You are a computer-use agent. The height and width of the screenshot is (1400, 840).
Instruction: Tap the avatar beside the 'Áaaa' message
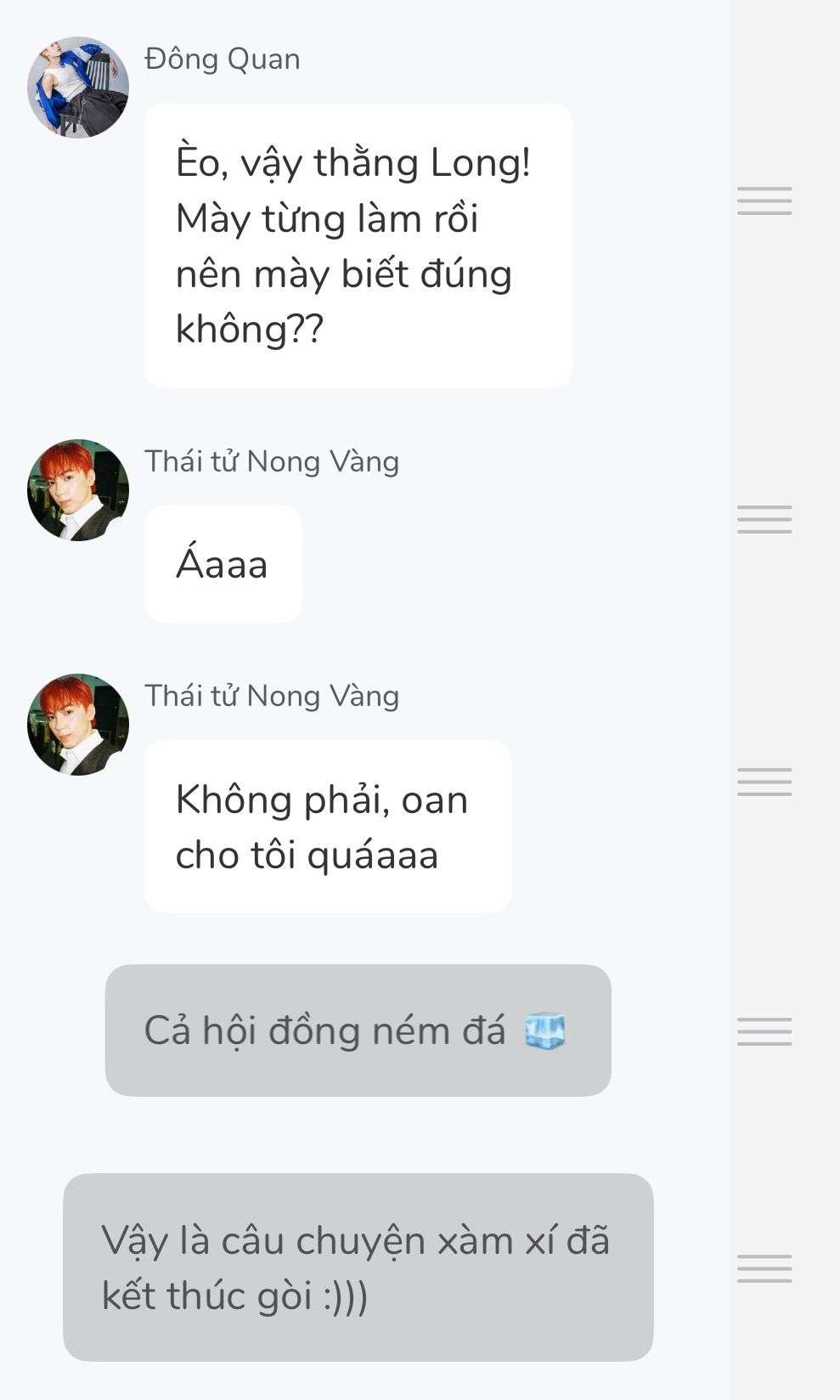tap(78, 490)
